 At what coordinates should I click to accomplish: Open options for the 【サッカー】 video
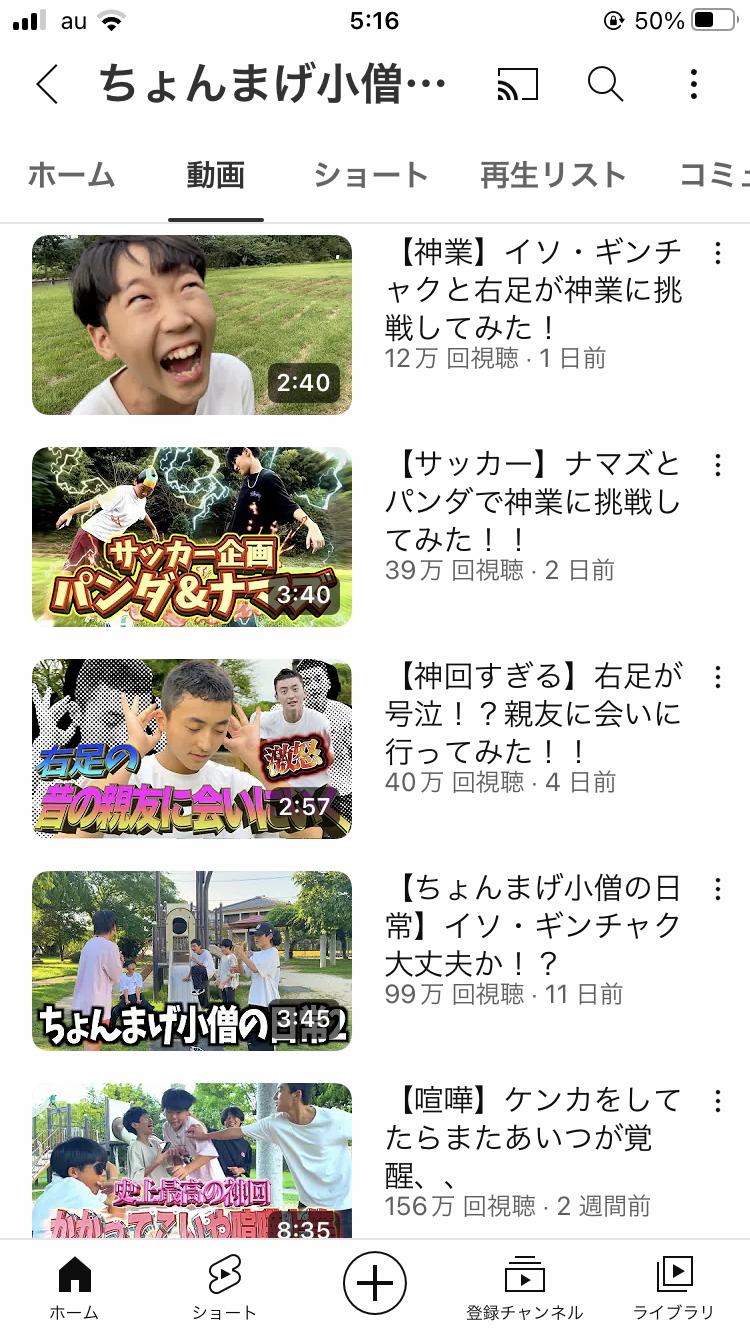[x=717, y=465]
